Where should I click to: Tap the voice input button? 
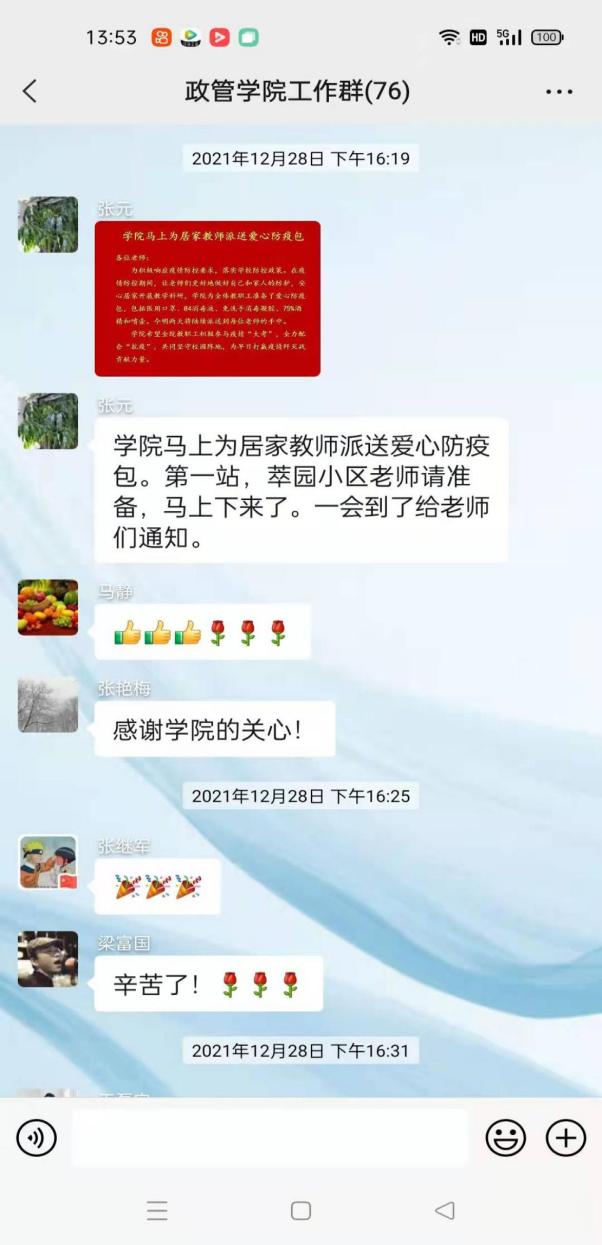(37, 1138)
